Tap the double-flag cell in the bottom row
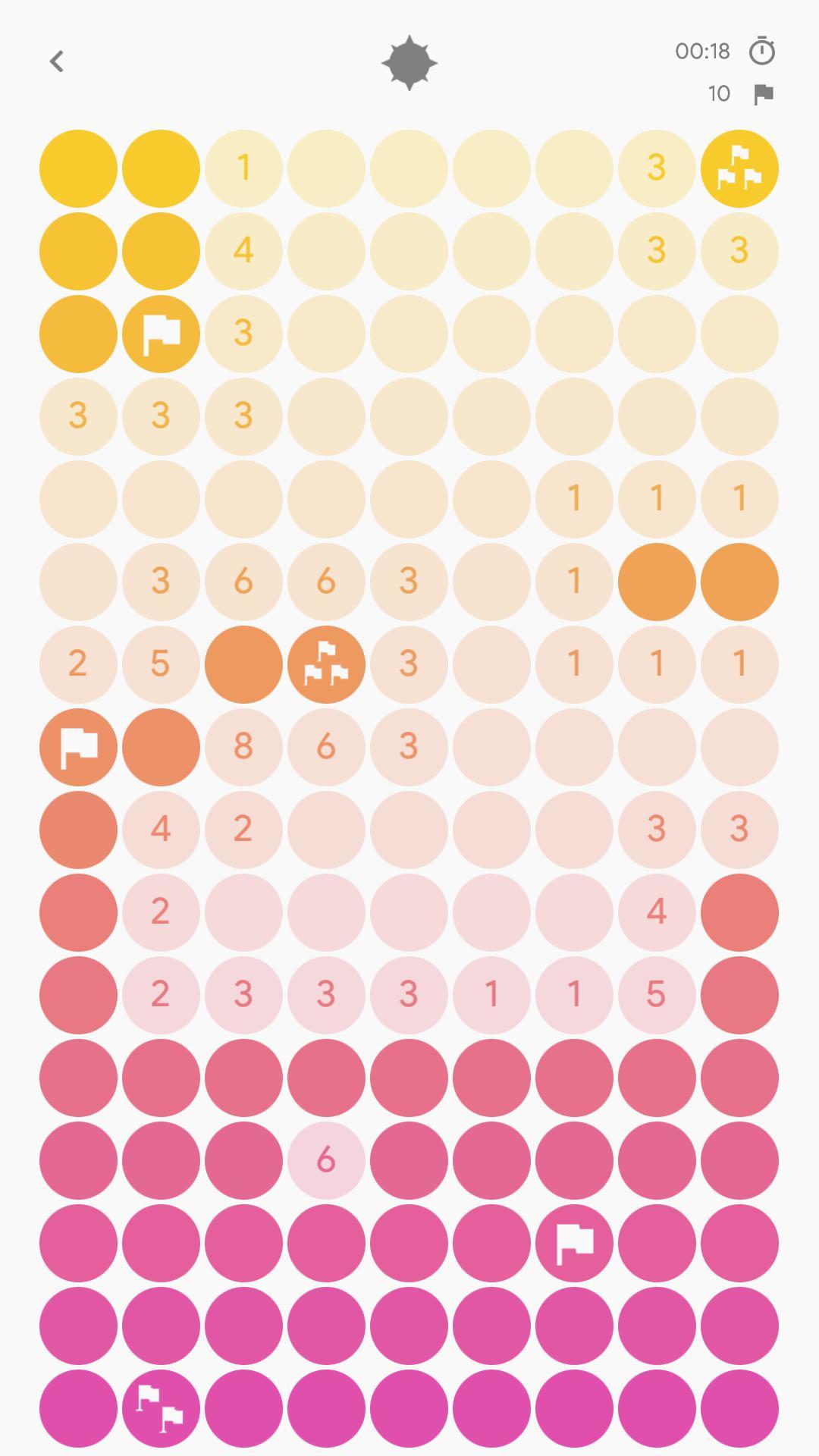Image resolution: width=819 pixels, height=1456 pixels. [161, 1408]
